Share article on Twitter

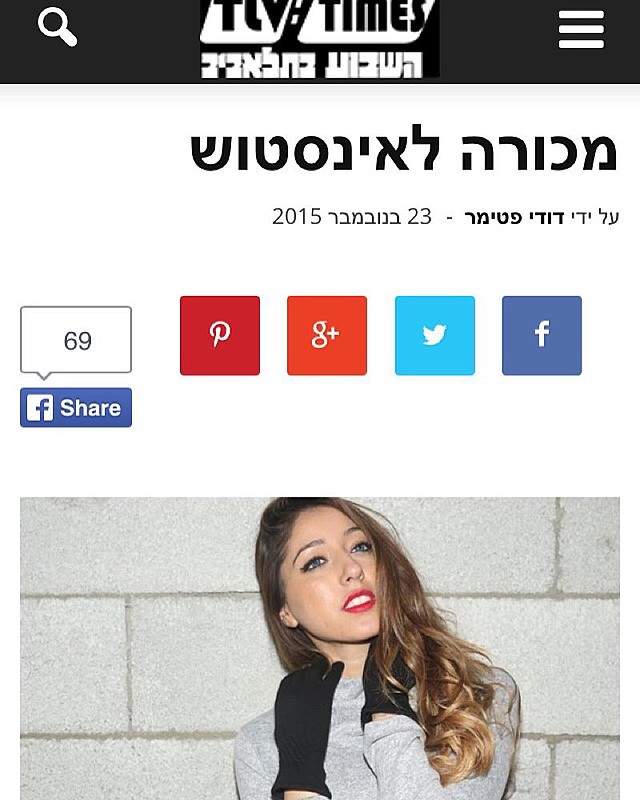tap(434, 336)
